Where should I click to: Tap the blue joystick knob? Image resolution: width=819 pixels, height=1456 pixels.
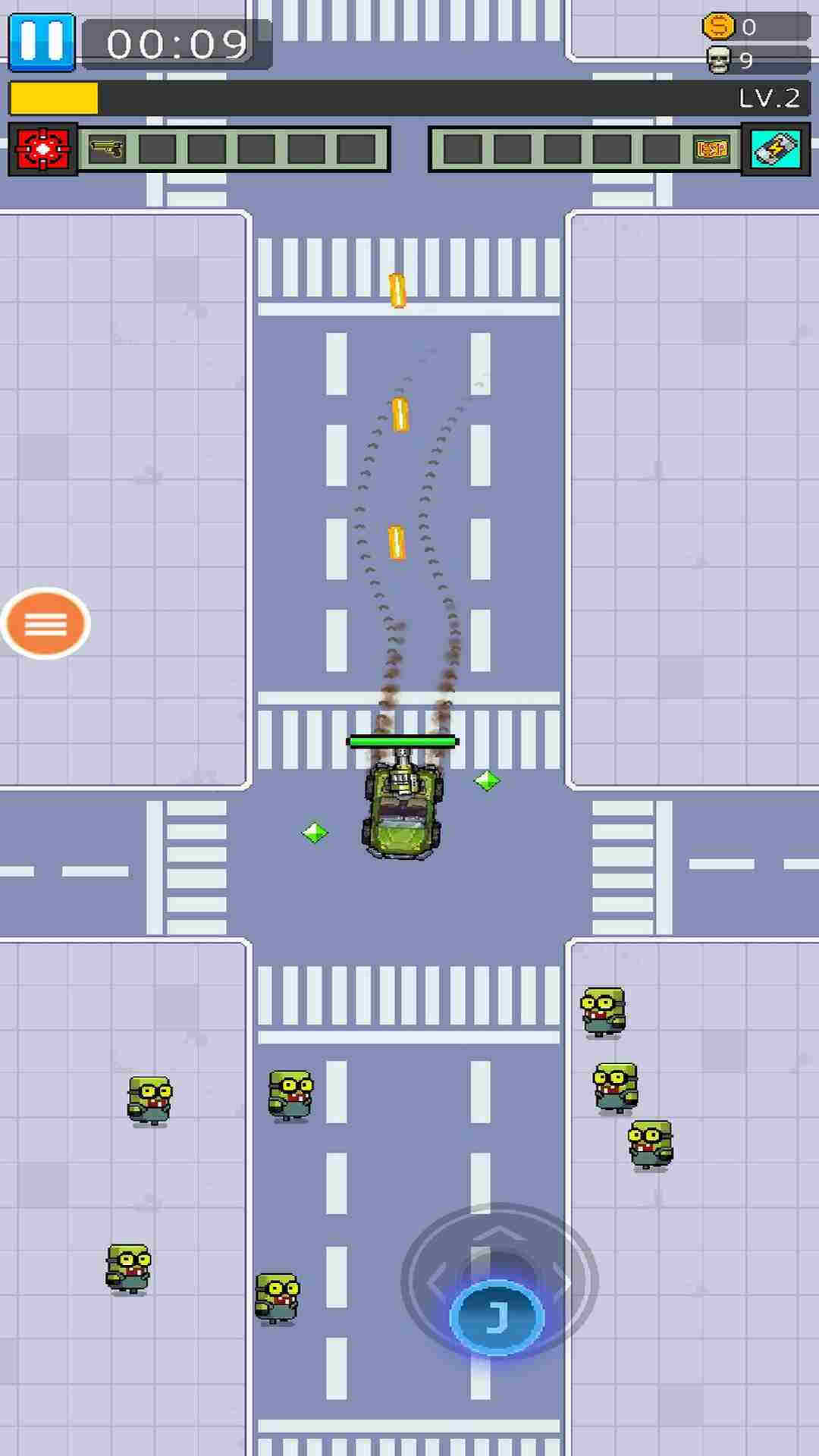[497, 1317]
